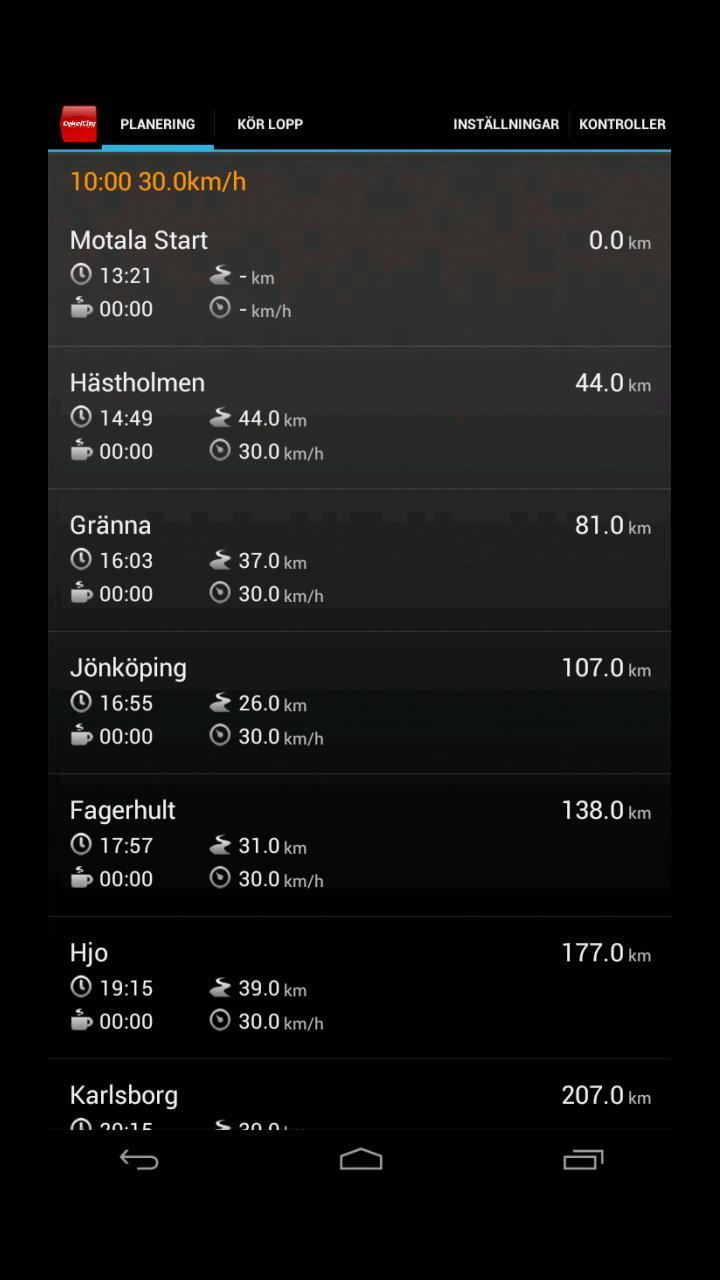Open the Motala Start checkpoint
Screen dimensions: 720x1280
click(359, 275)
